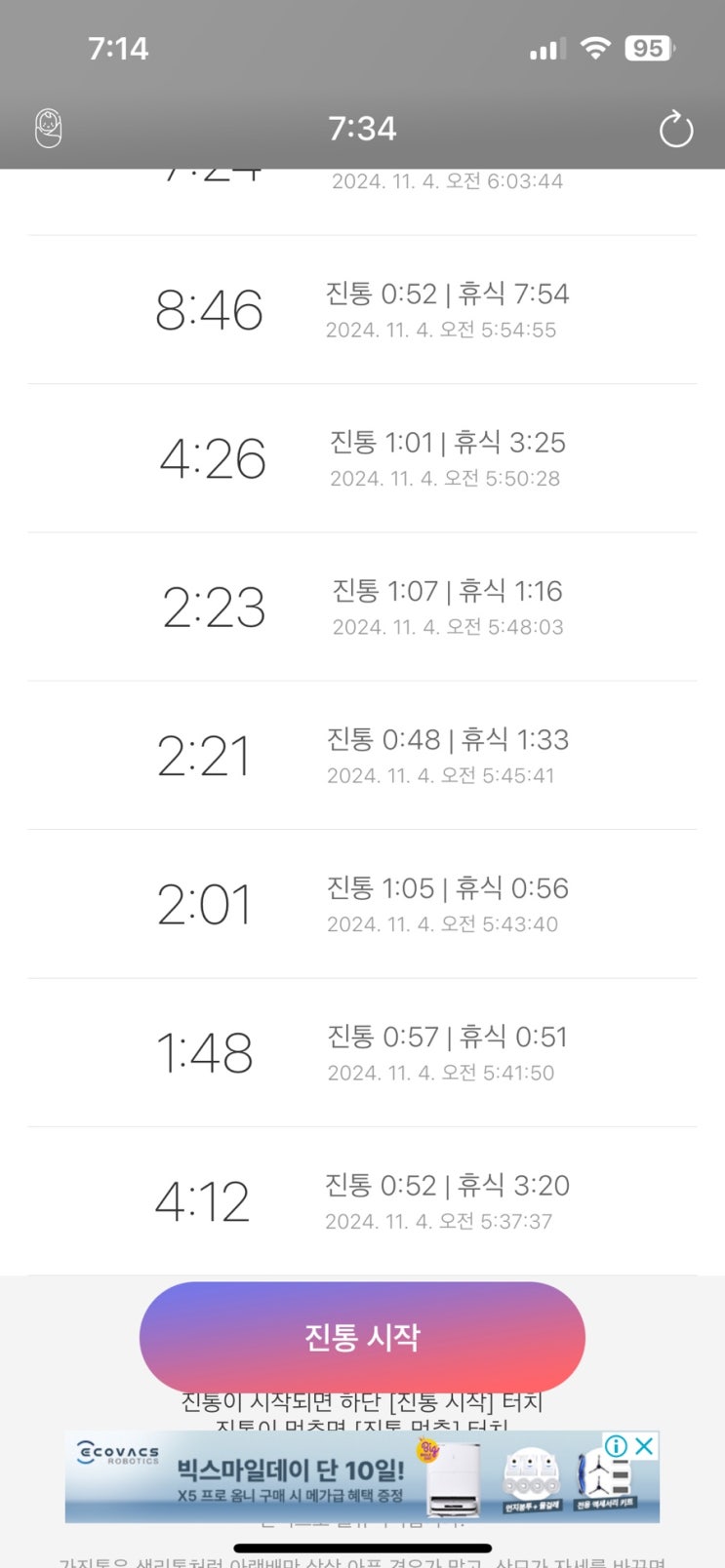Close the Ecovacs ad banner
725x1568 pixels.
[644, 1446]
